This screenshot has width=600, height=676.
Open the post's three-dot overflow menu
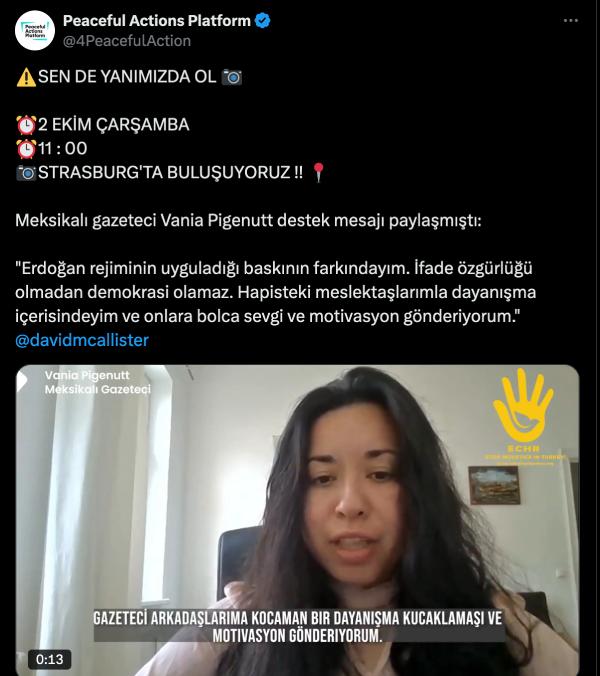point(570,20)
